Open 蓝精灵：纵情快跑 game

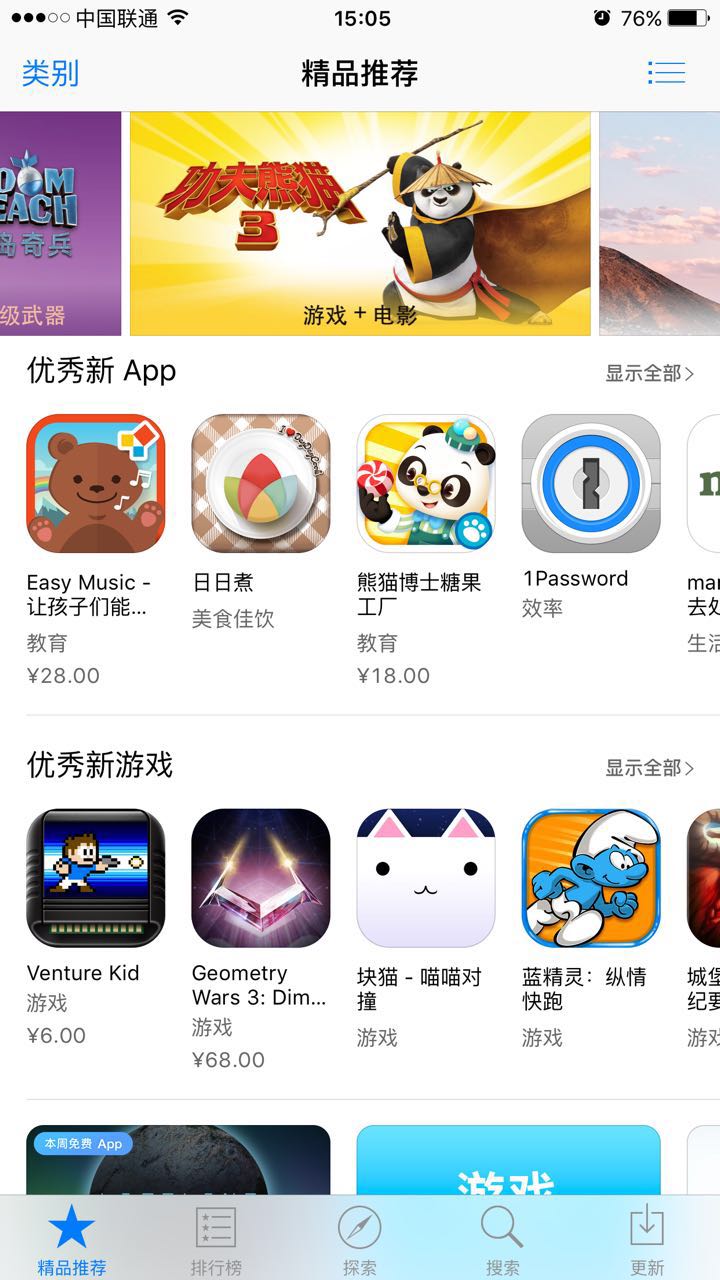591,878
